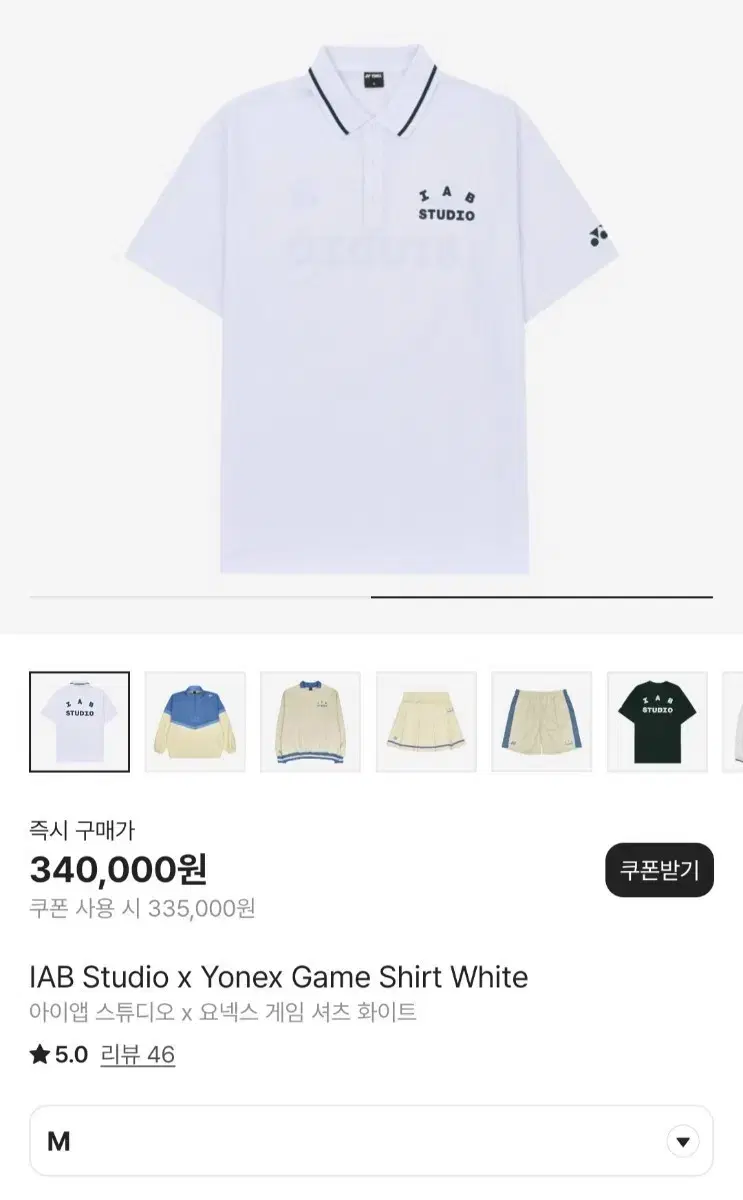Select the white polo shirt thumbnail
The height and width of the screenshot is (1200, 743).
(x=79, y=720)
